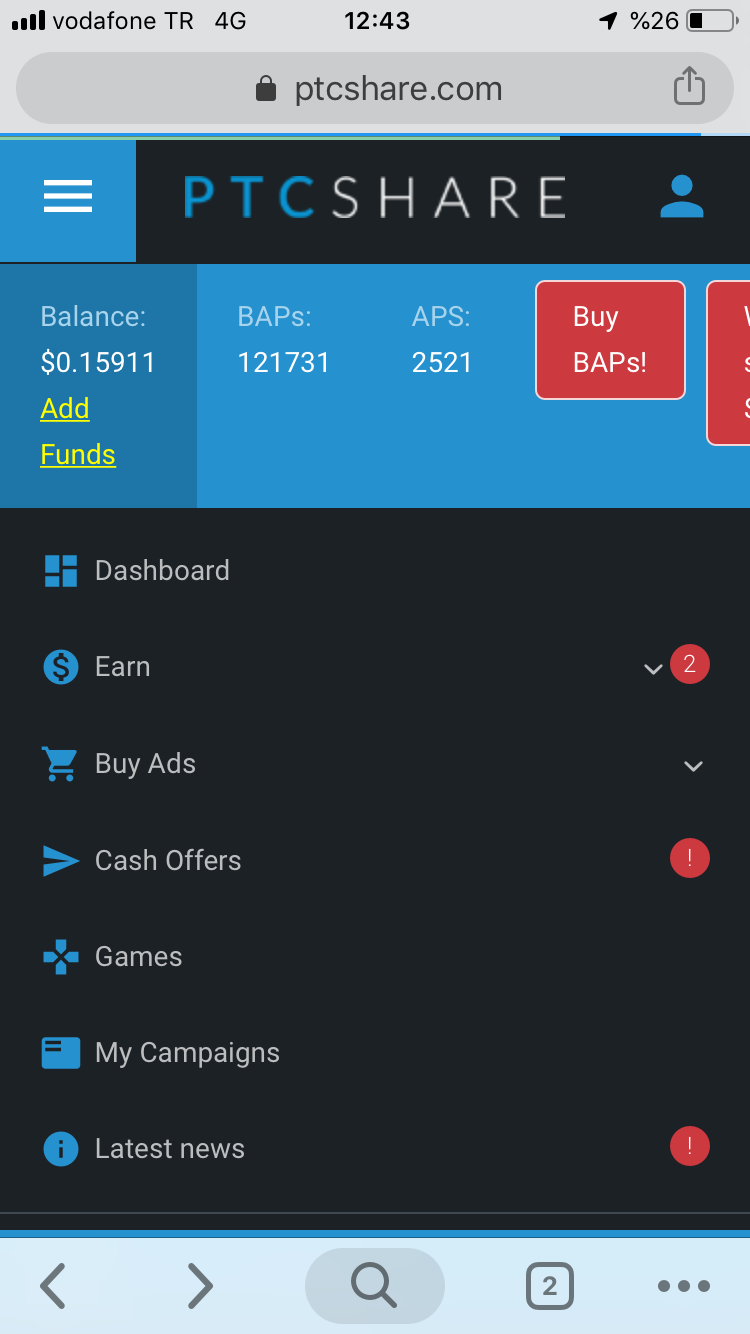This screenshot has width=750, height=1334.
Task: Tap the ptcshare.com address bar
Action: tap(380, 89)
